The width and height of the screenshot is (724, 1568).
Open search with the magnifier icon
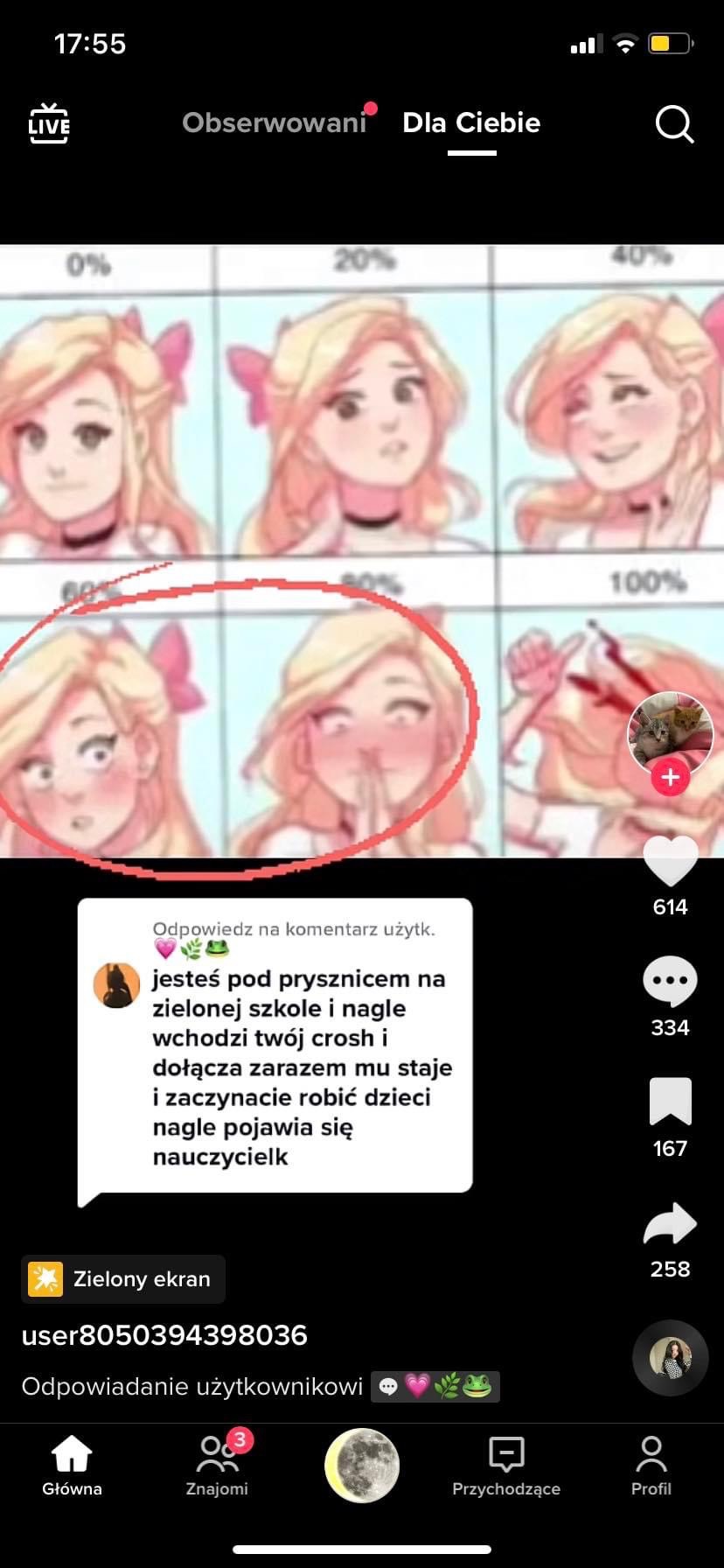tap(674, 124)
